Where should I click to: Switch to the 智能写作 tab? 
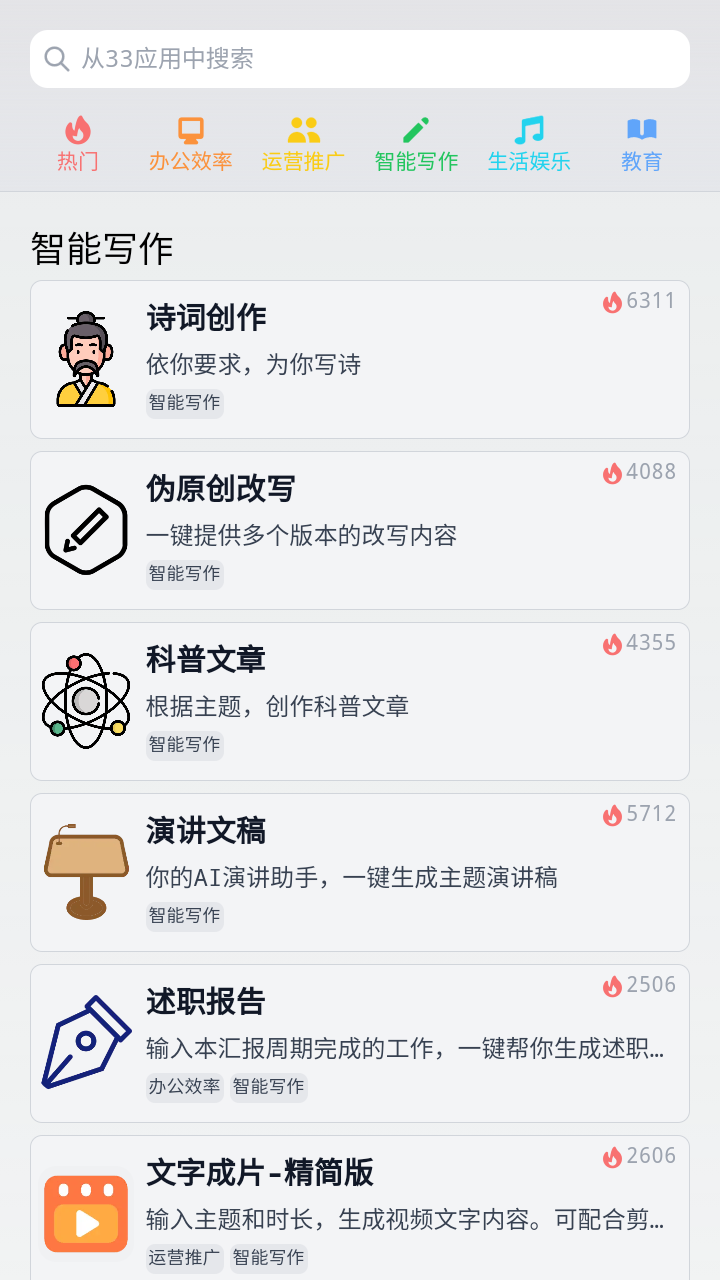[416, 145]
